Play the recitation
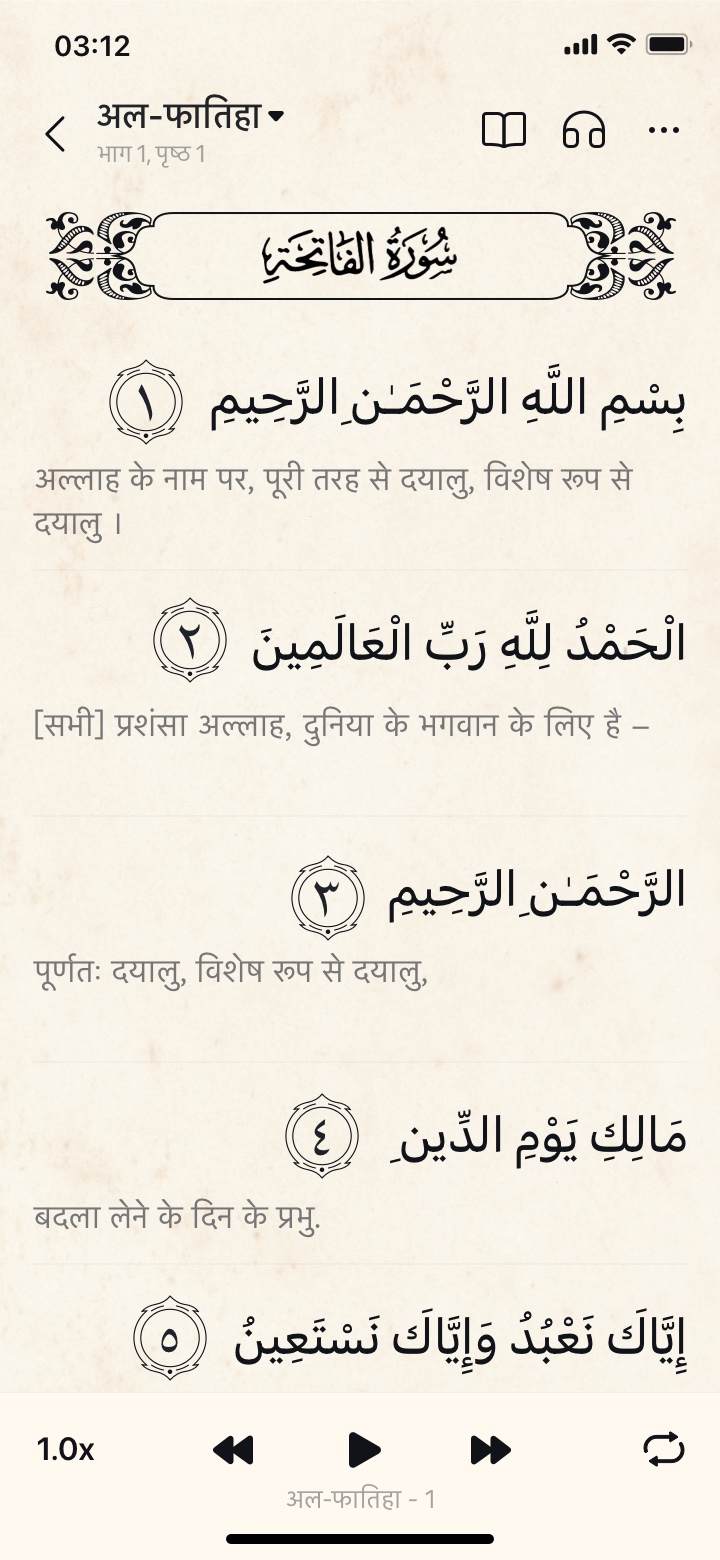 [x=363, y=1449]
